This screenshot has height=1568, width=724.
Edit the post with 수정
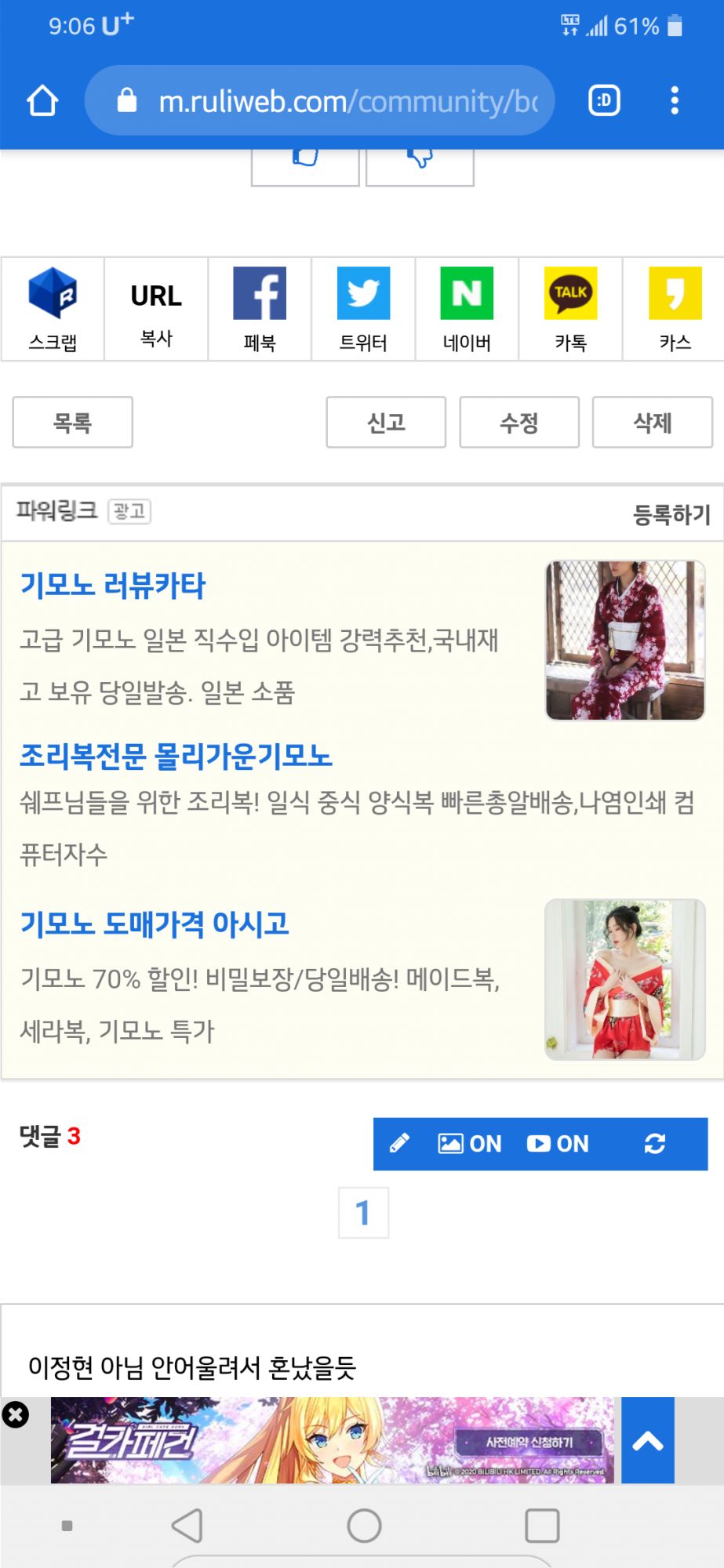coord(519,423)
